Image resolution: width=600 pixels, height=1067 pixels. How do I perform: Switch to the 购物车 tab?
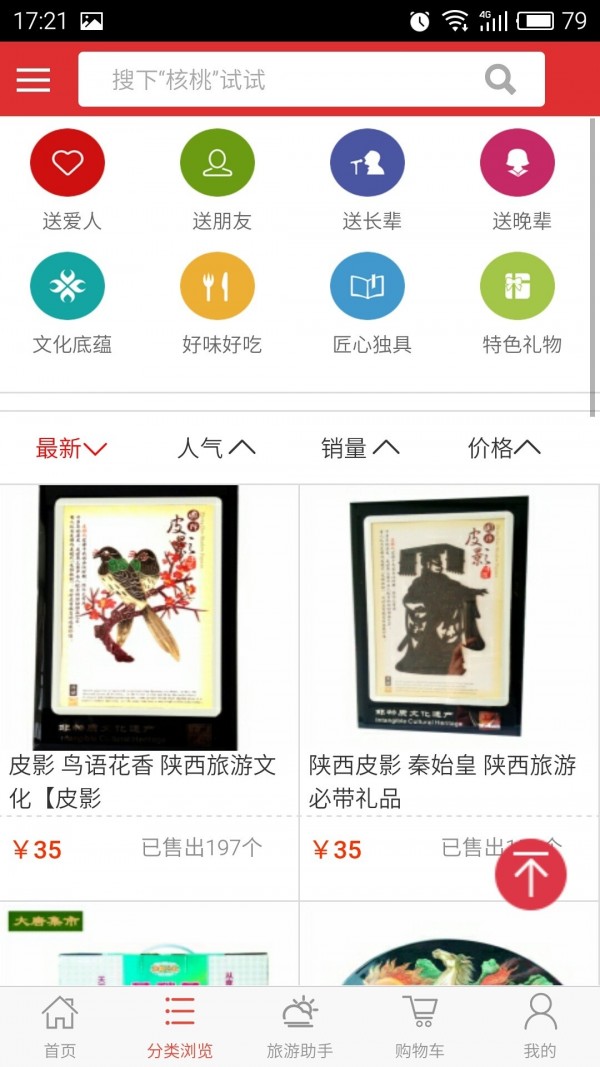420,1027
